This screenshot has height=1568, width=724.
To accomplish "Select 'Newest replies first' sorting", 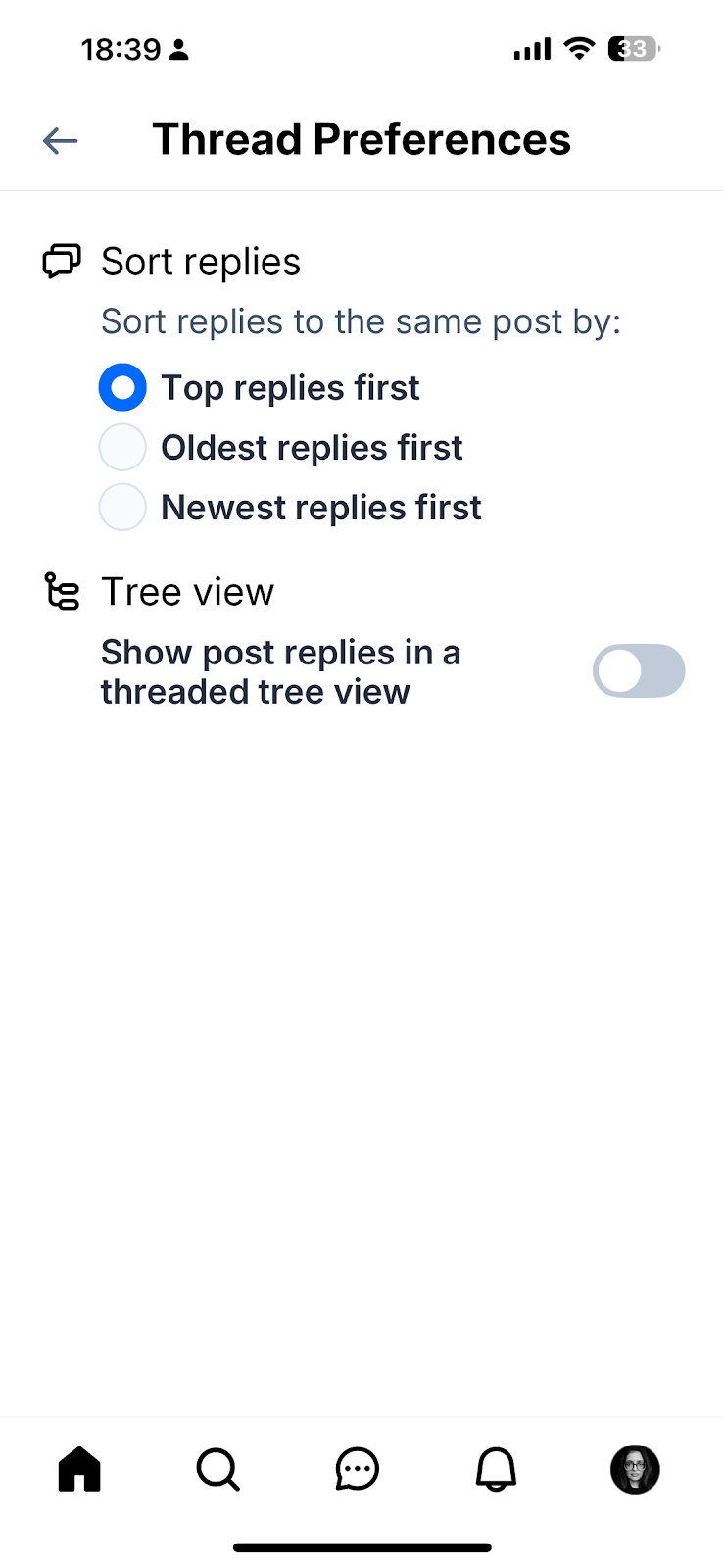I will (121, 507).
